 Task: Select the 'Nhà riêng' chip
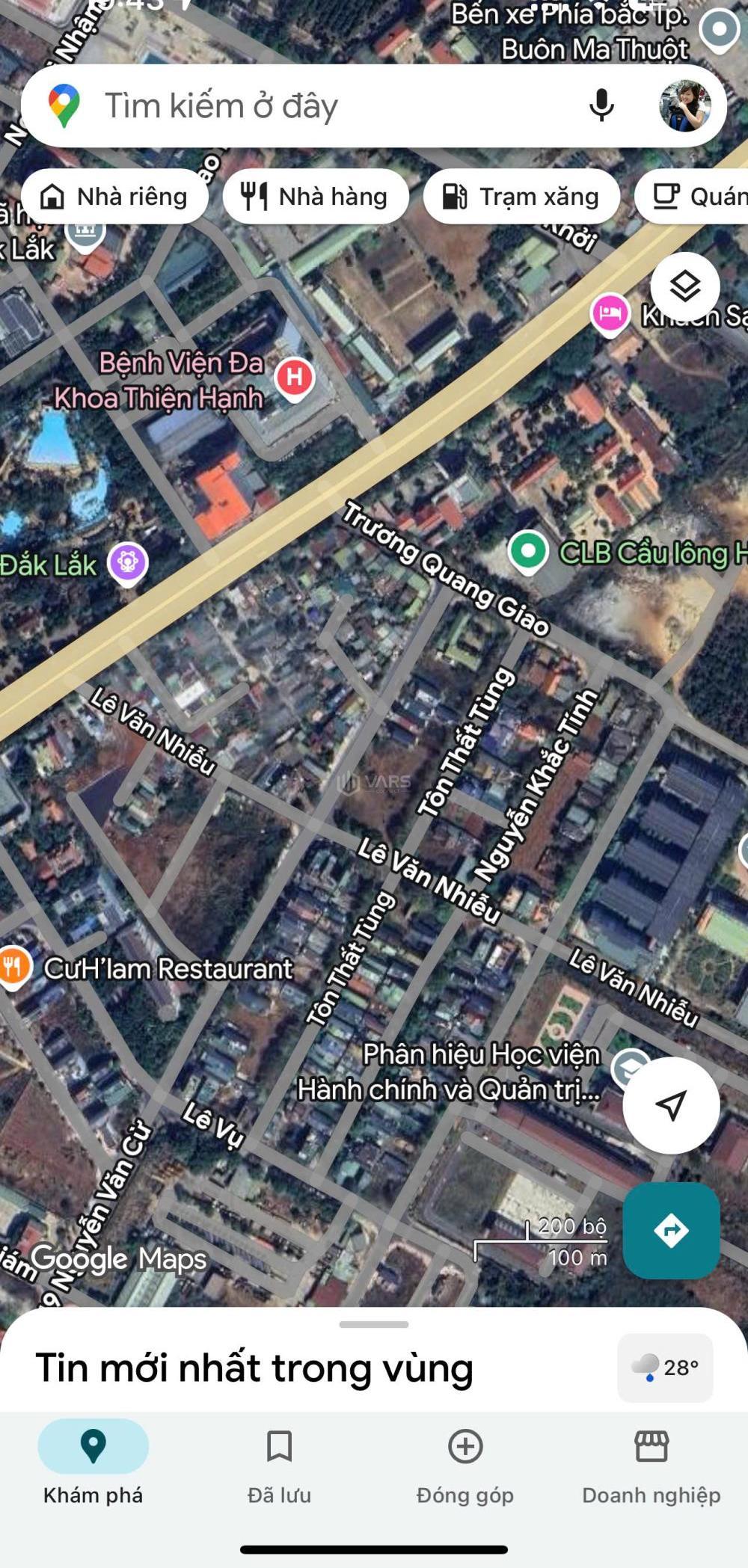(114, 197)
